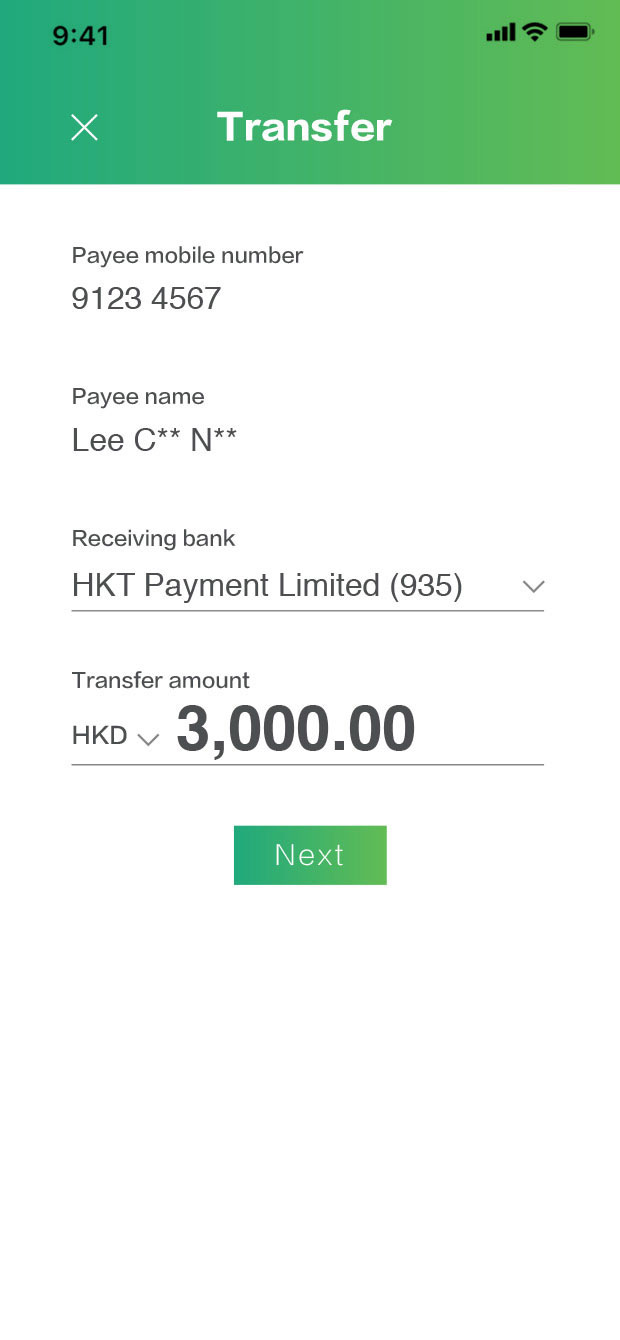Proceed with the Next button
620x1340 pixels.
(310, 855)
